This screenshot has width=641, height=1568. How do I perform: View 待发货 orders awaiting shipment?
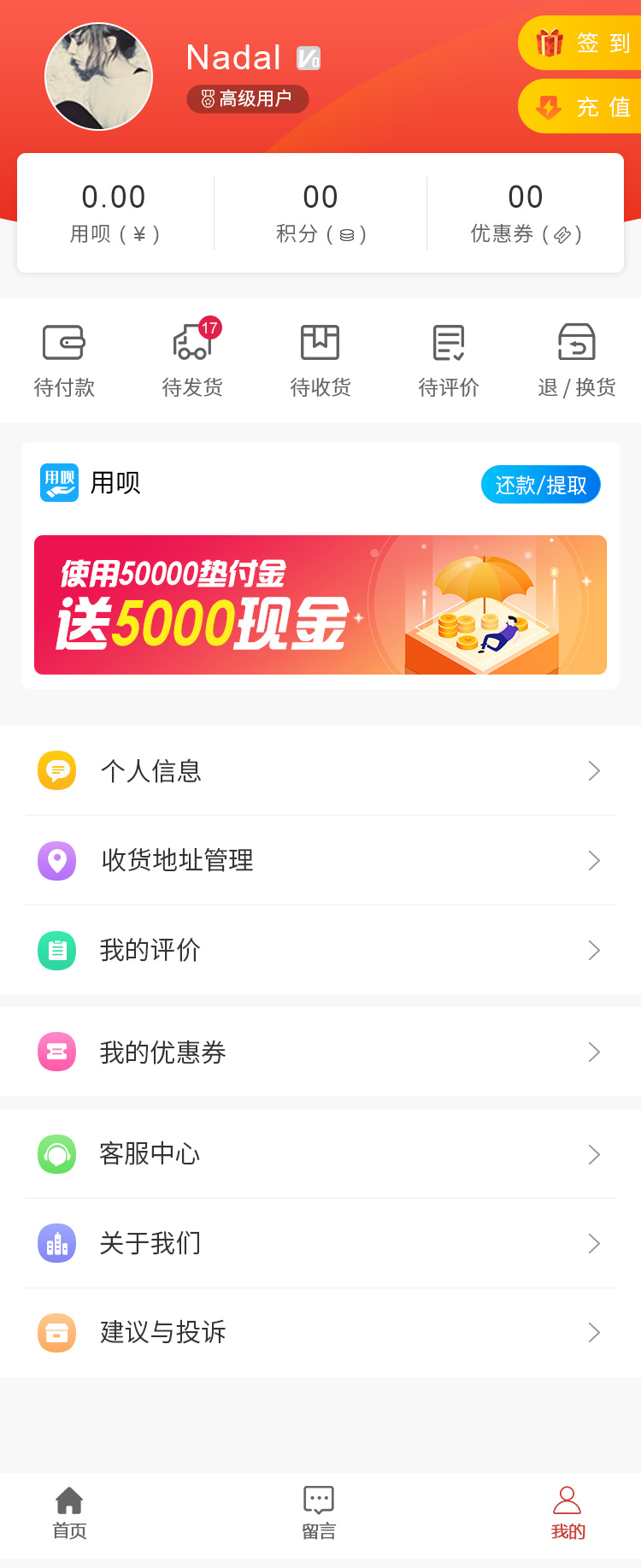(x=192, y=361)
